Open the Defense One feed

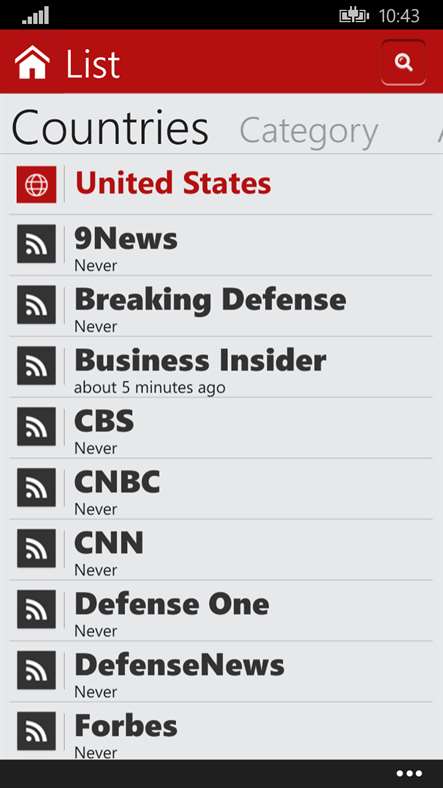pyautogui.click(x=220, y=610)
